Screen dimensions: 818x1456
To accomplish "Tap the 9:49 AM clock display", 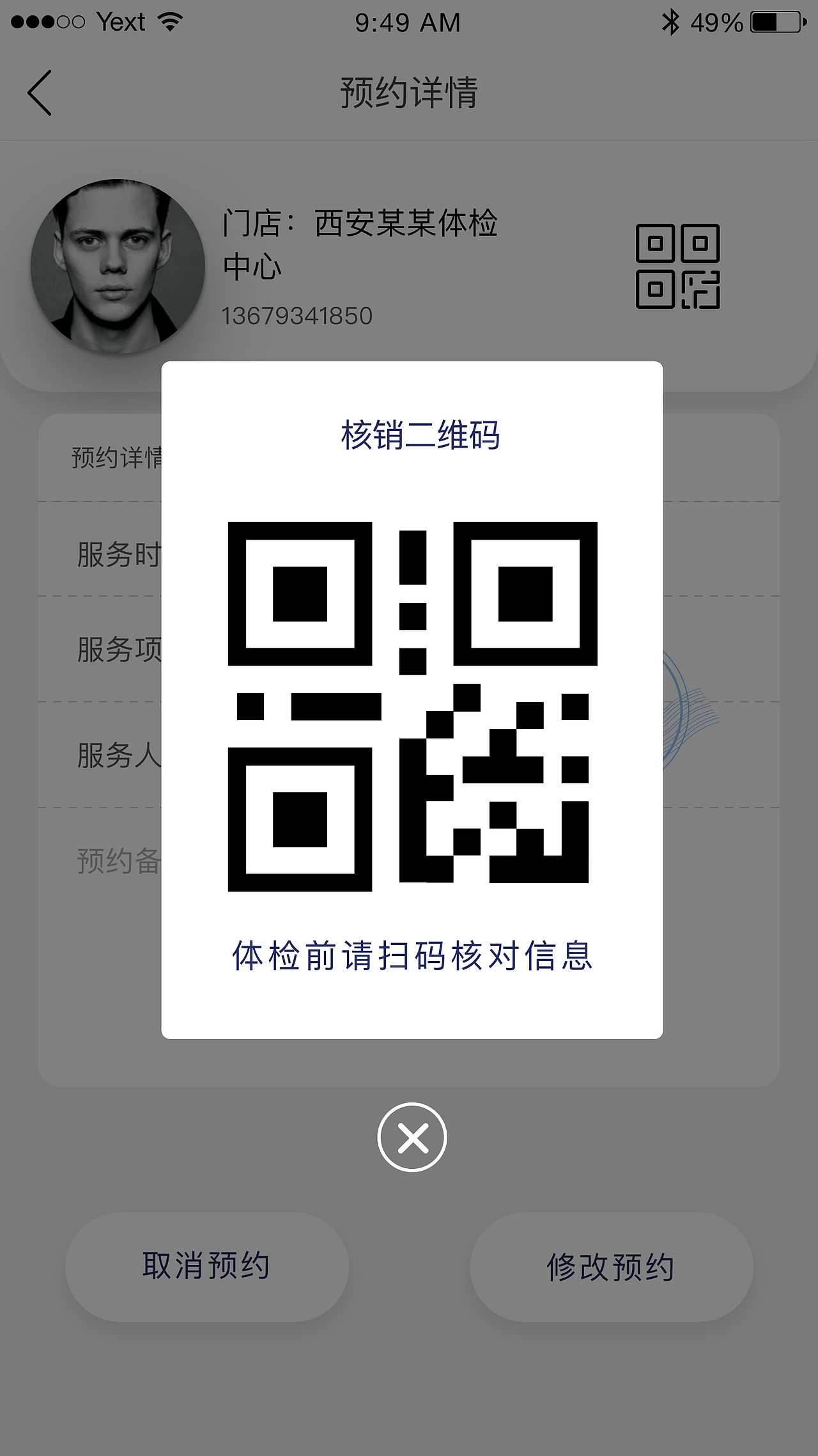I will 409,21.
